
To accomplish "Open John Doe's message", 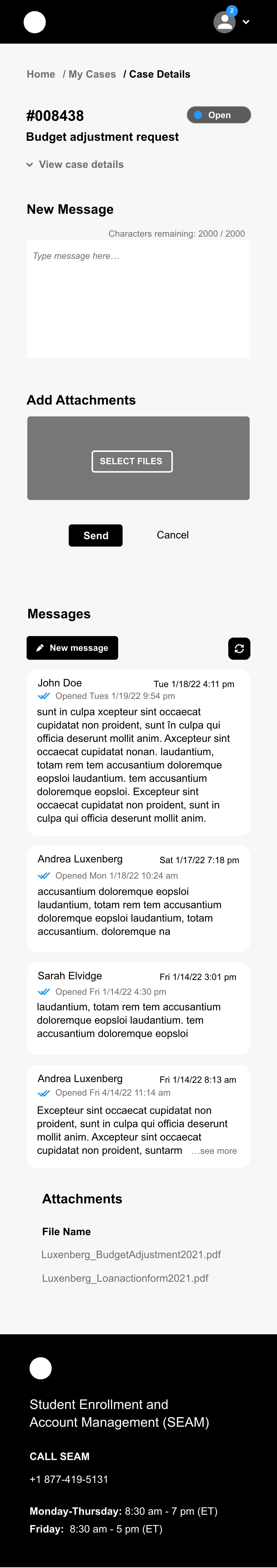I will click(138, 752).
